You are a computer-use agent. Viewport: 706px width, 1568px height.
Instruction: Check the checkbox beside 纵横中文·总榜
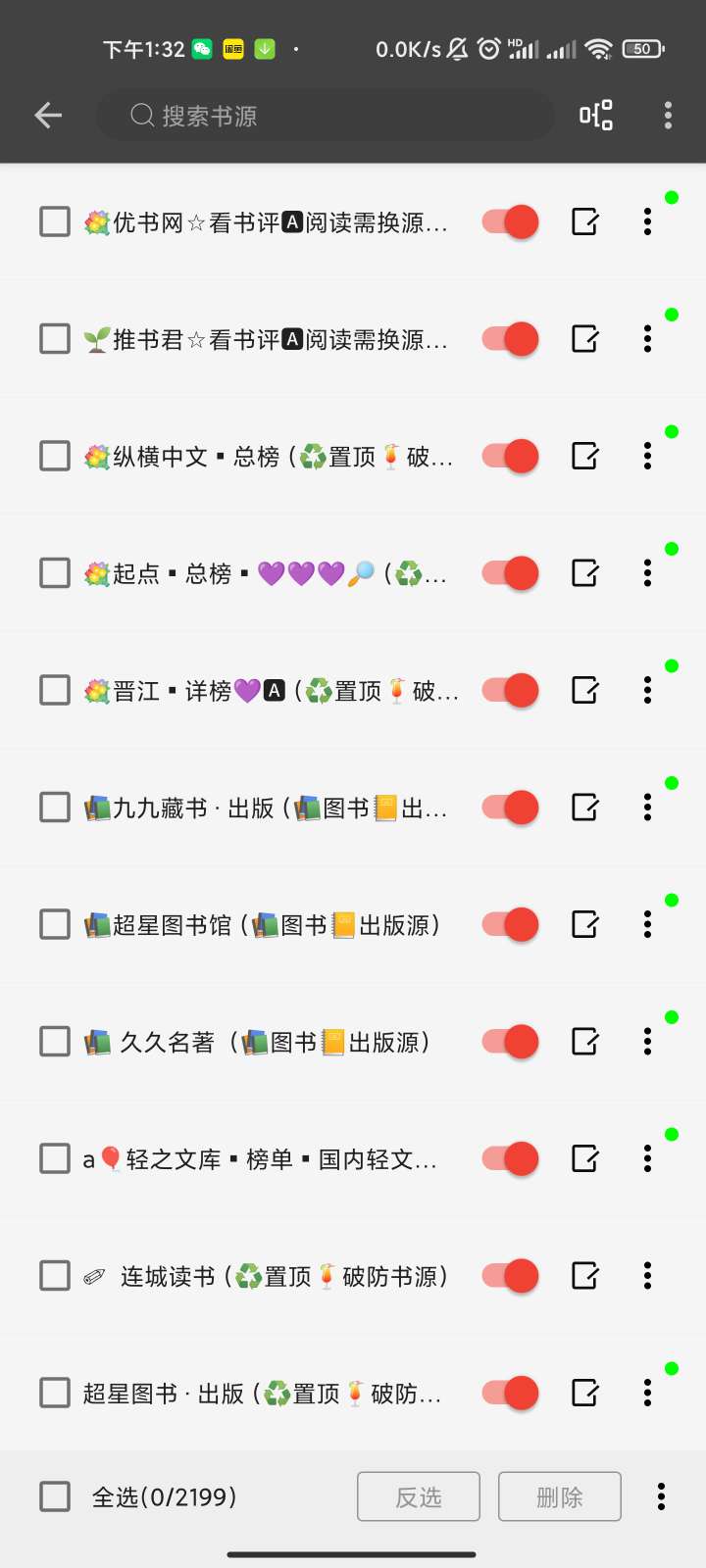(x=54, y=456)
